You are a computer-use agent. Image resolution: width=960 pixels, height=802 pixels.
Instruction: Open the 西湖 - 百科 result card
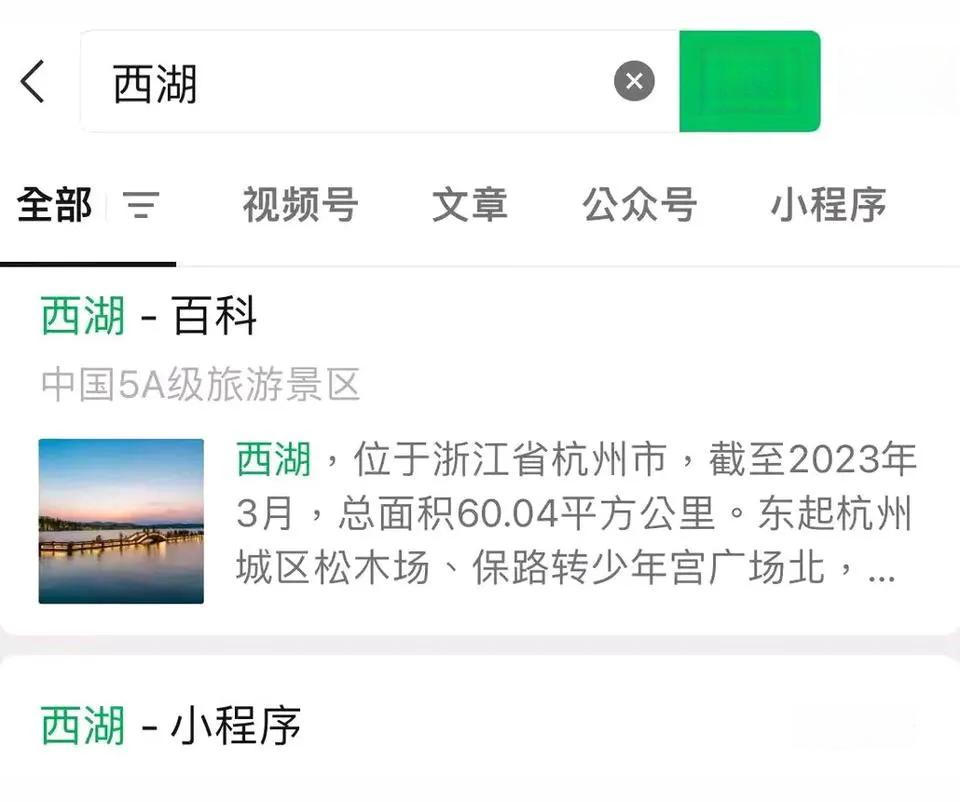tap(480, 450)
